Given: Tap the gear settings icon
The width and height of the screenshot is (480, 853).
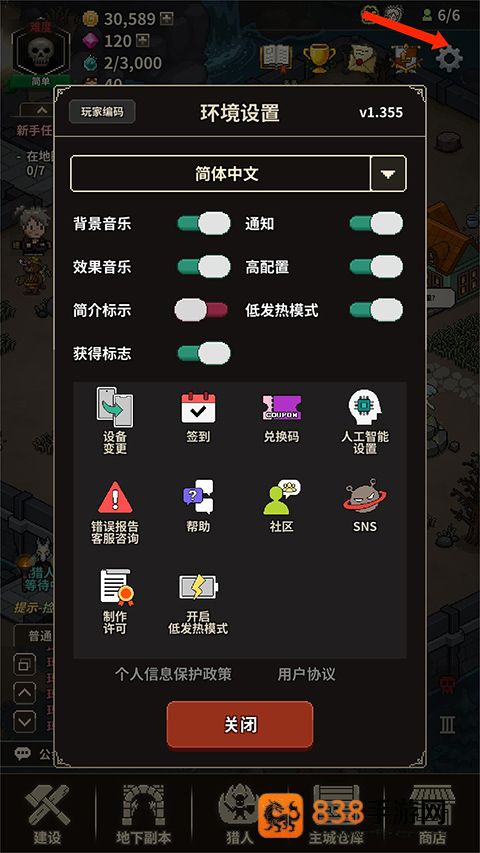Looking at the screenshot, I should click(x=450, y=58).
